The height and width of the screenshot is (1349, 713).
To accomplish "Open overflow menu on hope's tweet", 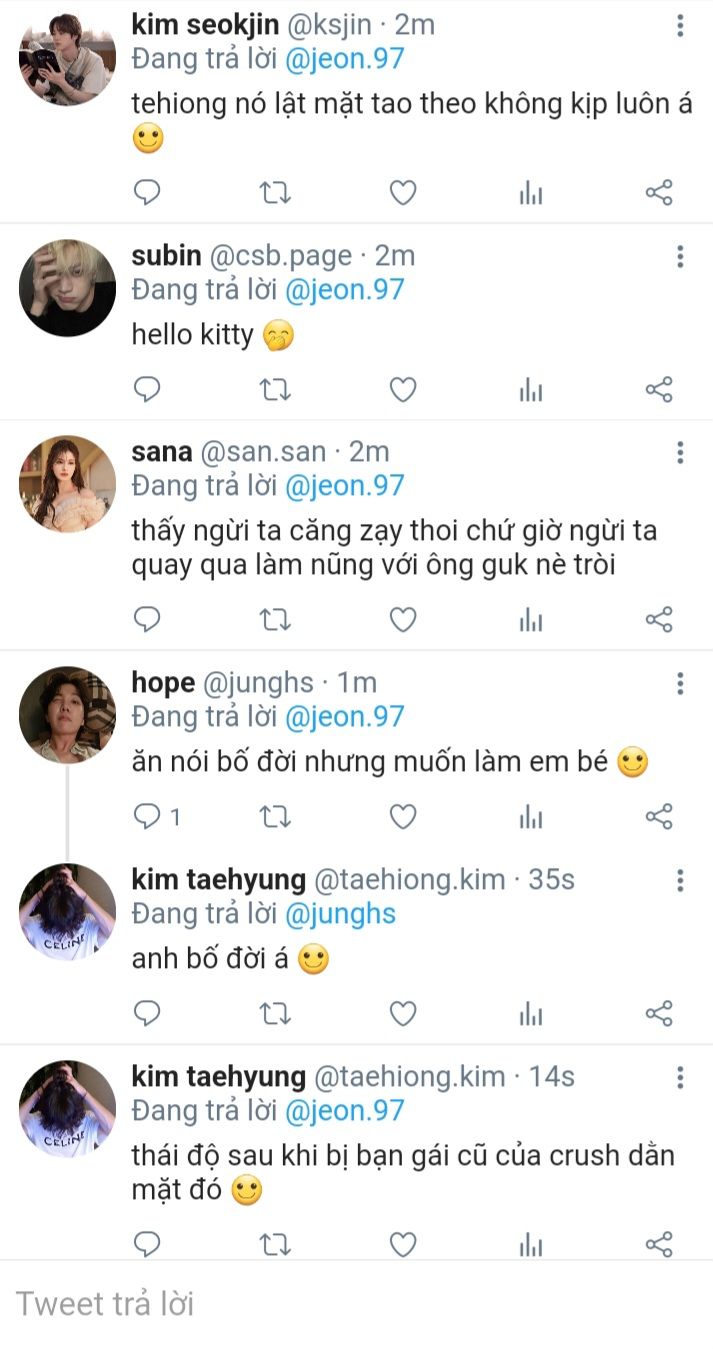I will [680, 683].
